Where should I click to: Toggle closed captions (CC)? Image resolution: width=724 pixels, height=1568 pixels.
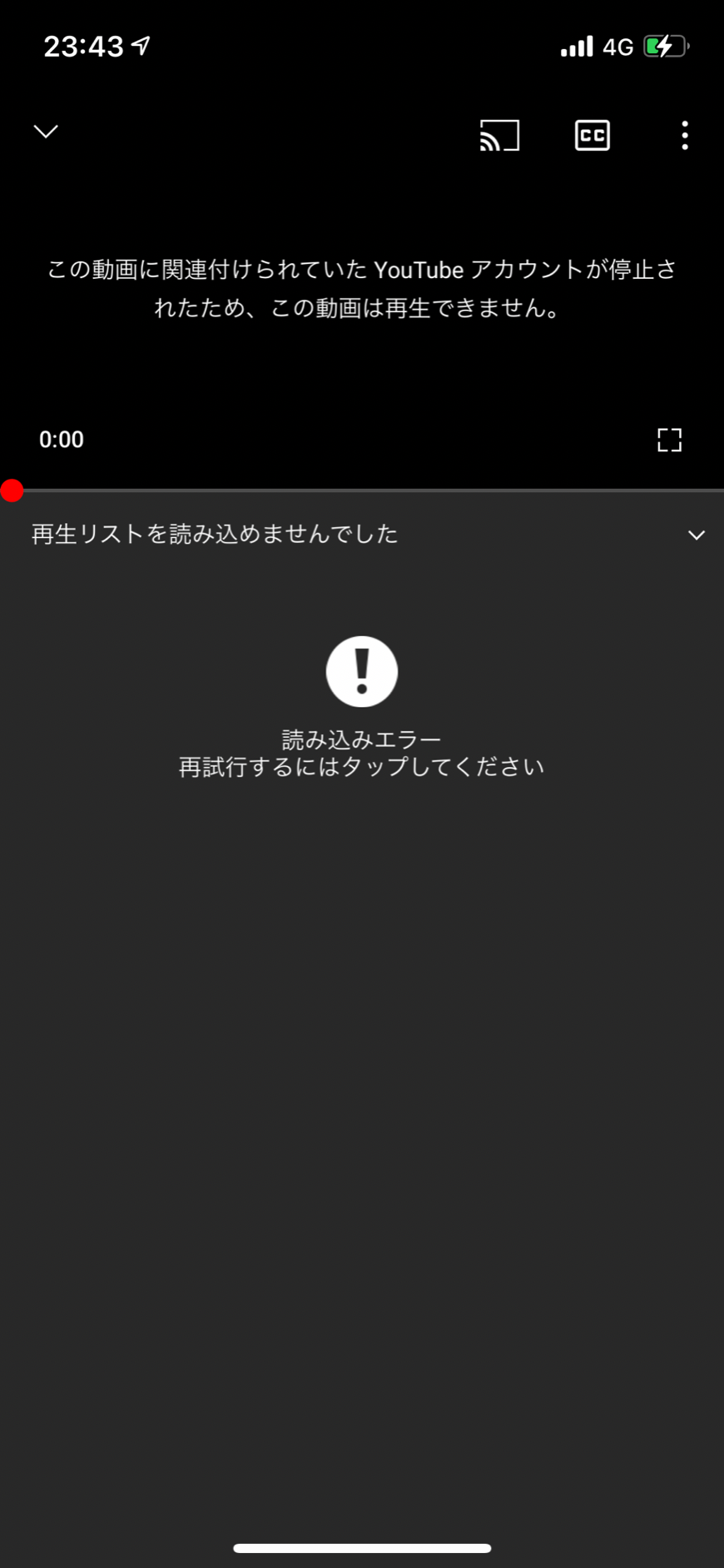click(x=593, y=135)
